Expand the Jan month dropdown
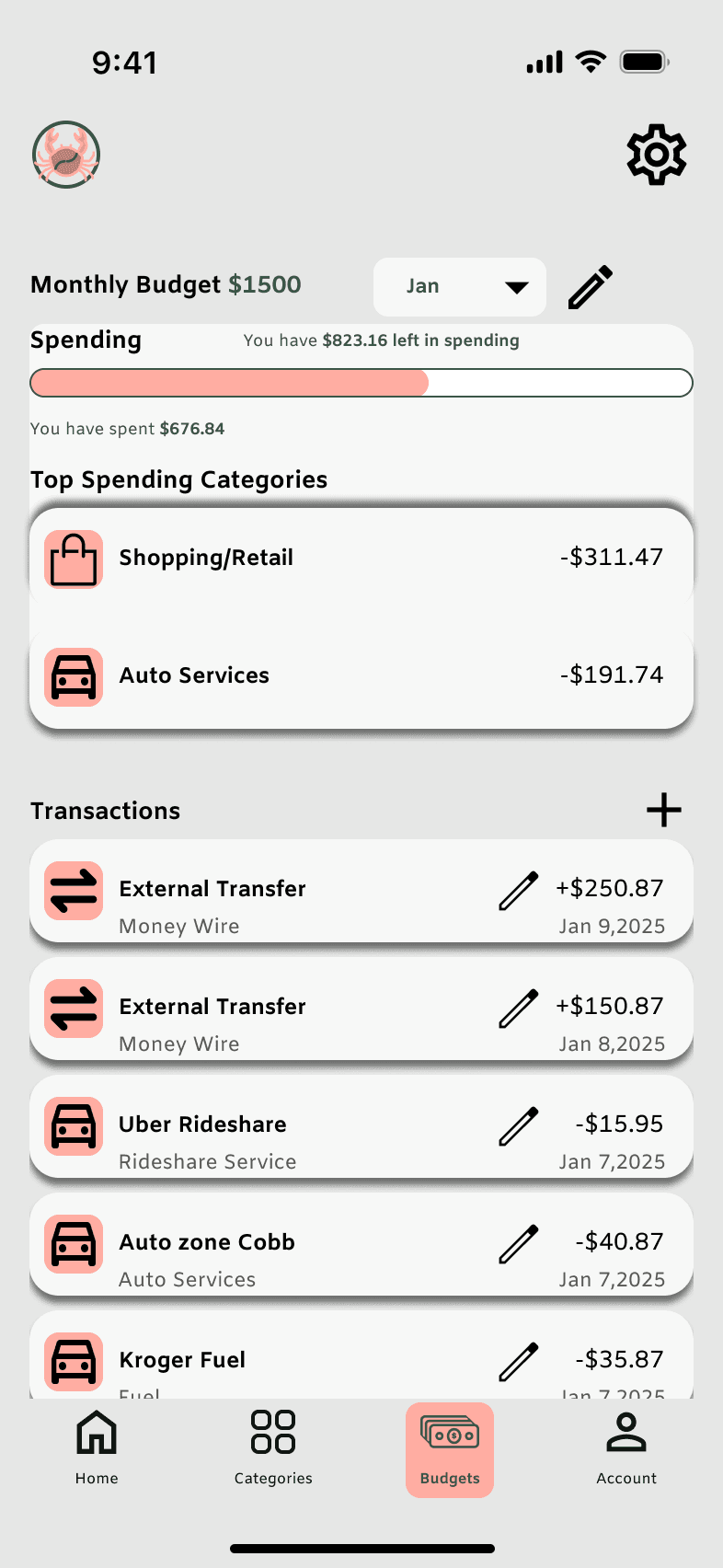 [460, 287]
